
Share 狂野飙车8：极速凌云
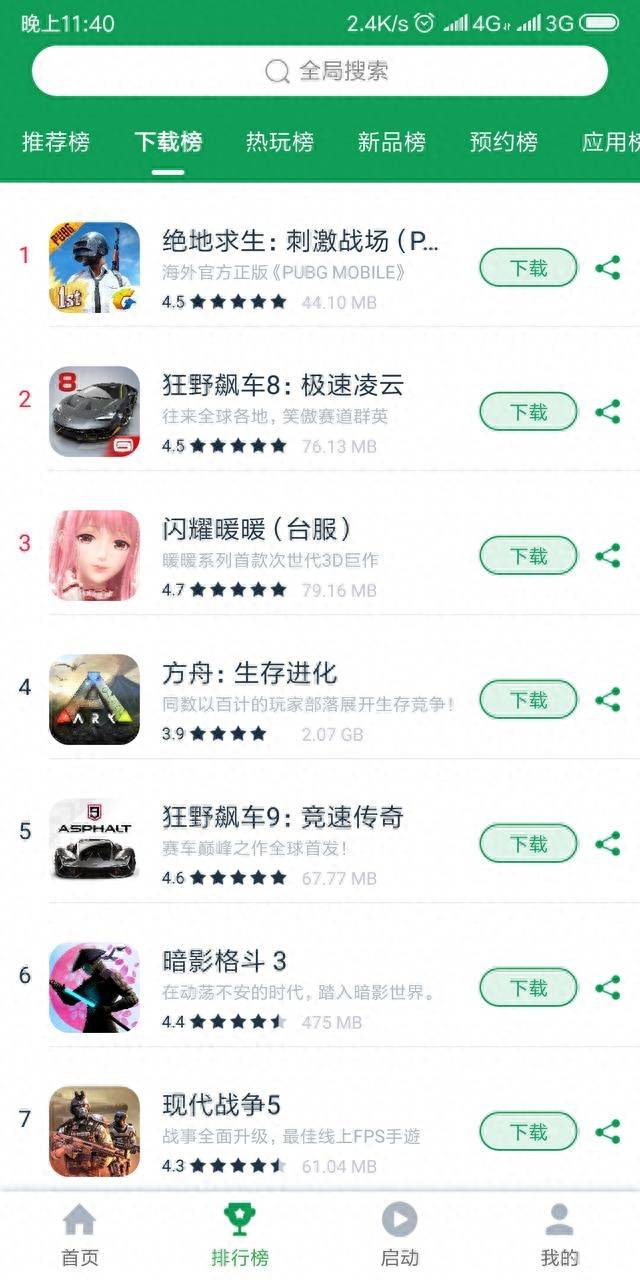607,412
